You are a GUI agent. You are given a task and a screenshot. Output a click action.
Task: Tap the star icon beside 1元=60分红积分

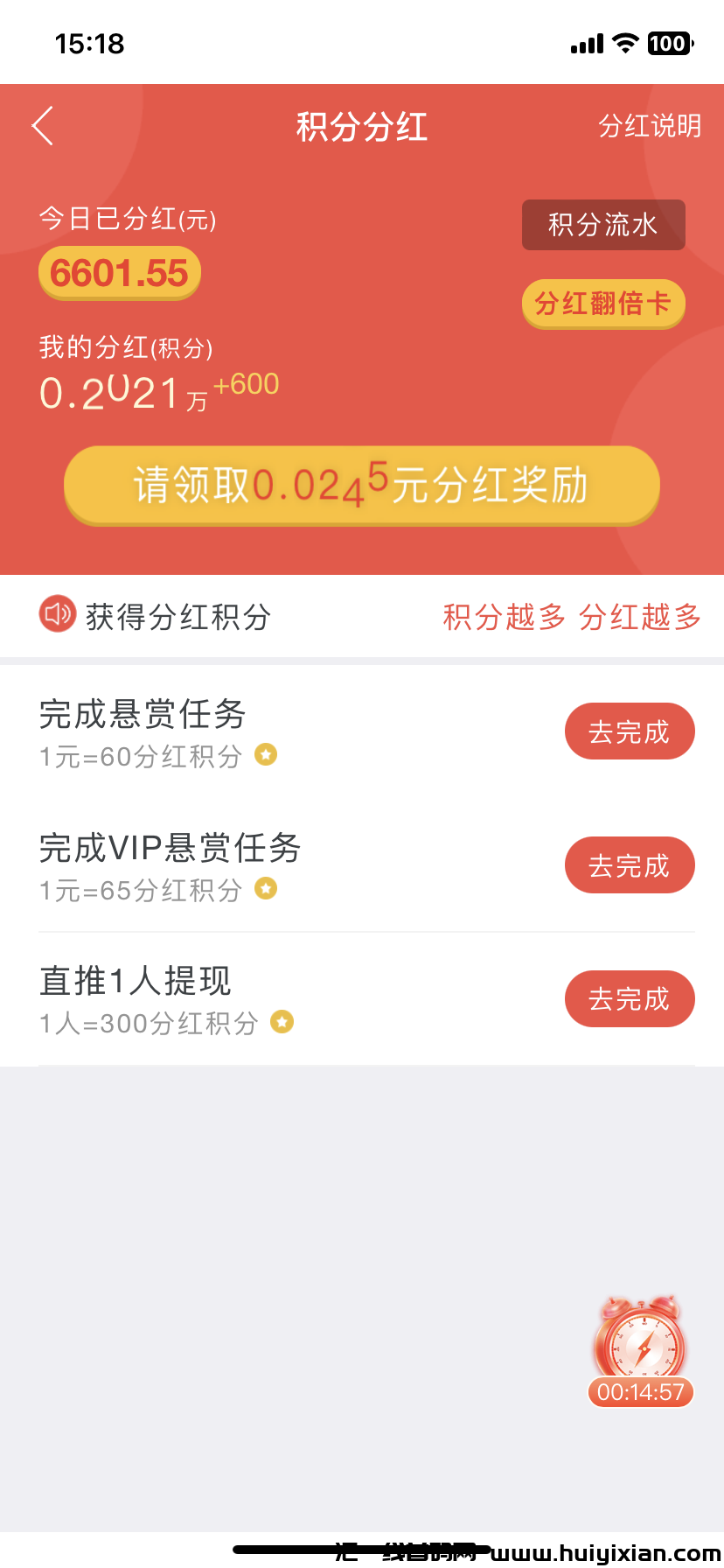265,755
